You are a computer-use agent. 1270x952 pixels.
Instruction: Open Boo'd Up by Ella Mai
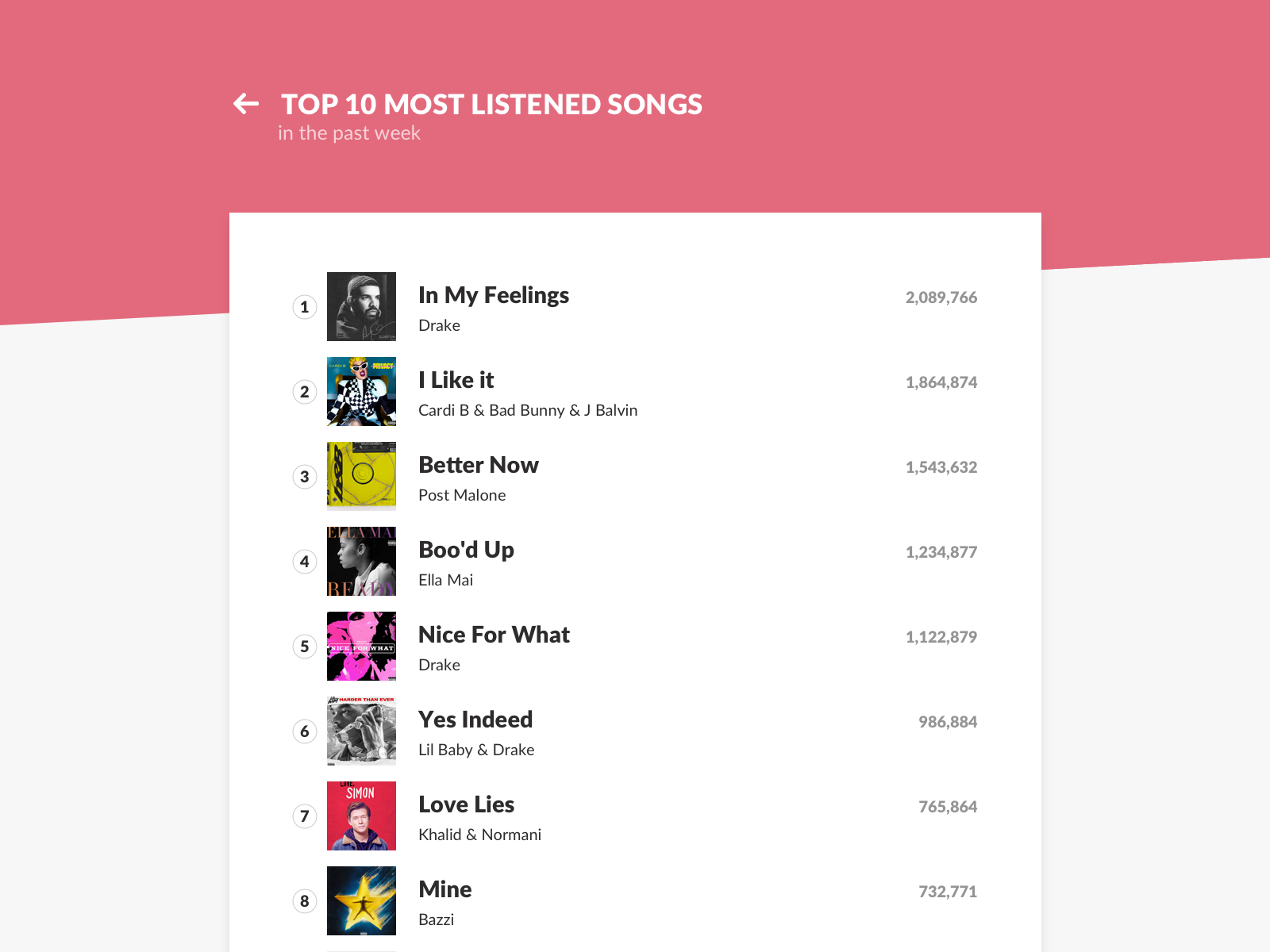click(466, 551)
